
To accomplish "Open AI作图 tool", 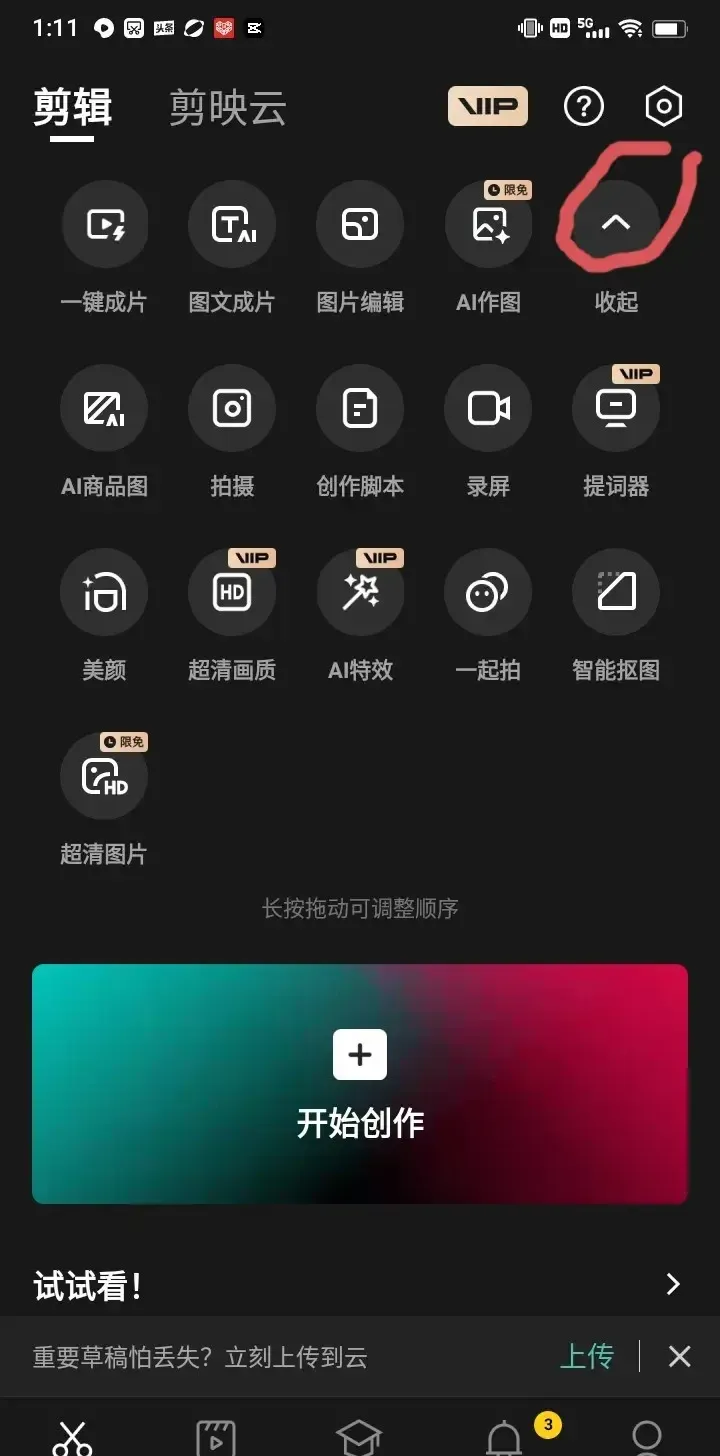I will click(x=488, y=225).
